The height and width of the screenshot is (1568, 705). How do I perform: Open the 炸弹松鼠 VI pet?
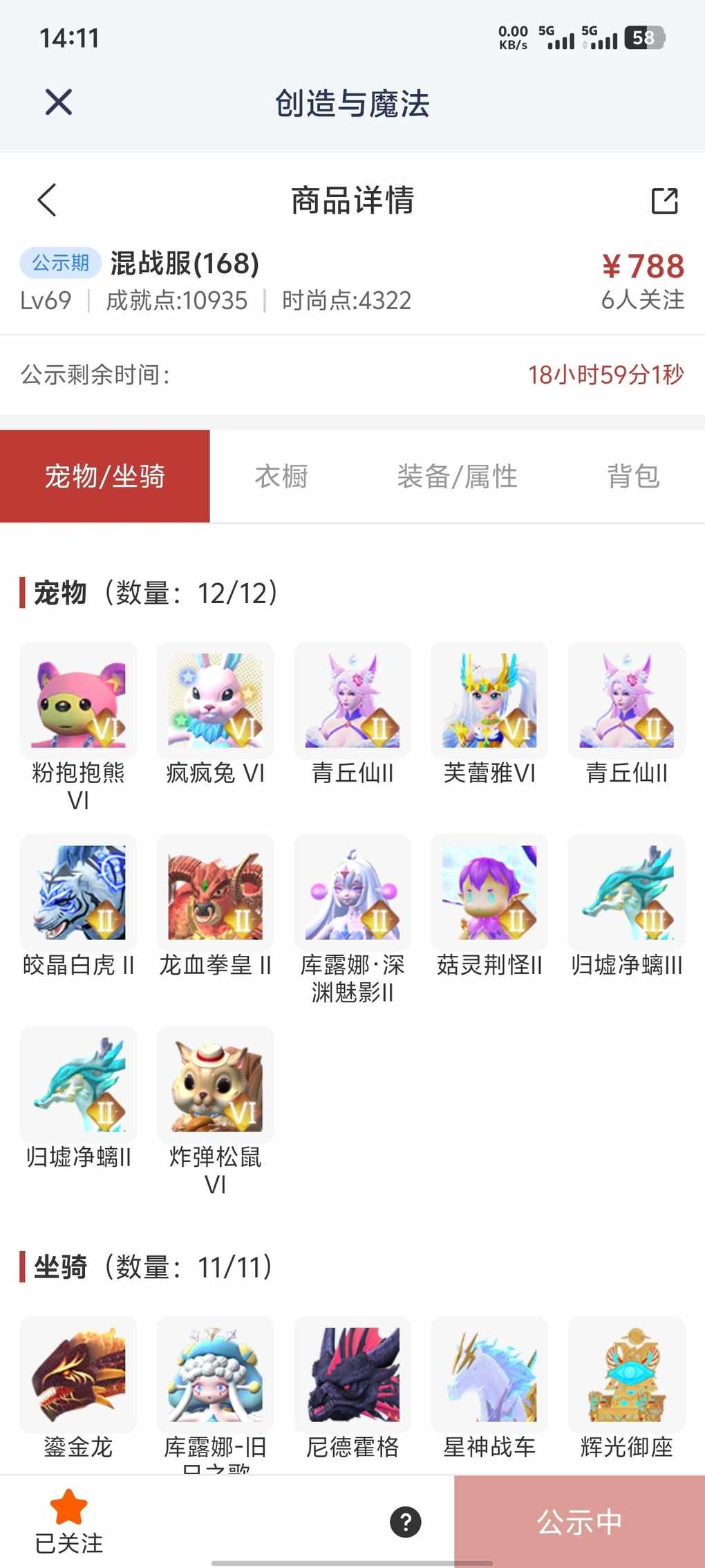click(x=215, y=1085)
